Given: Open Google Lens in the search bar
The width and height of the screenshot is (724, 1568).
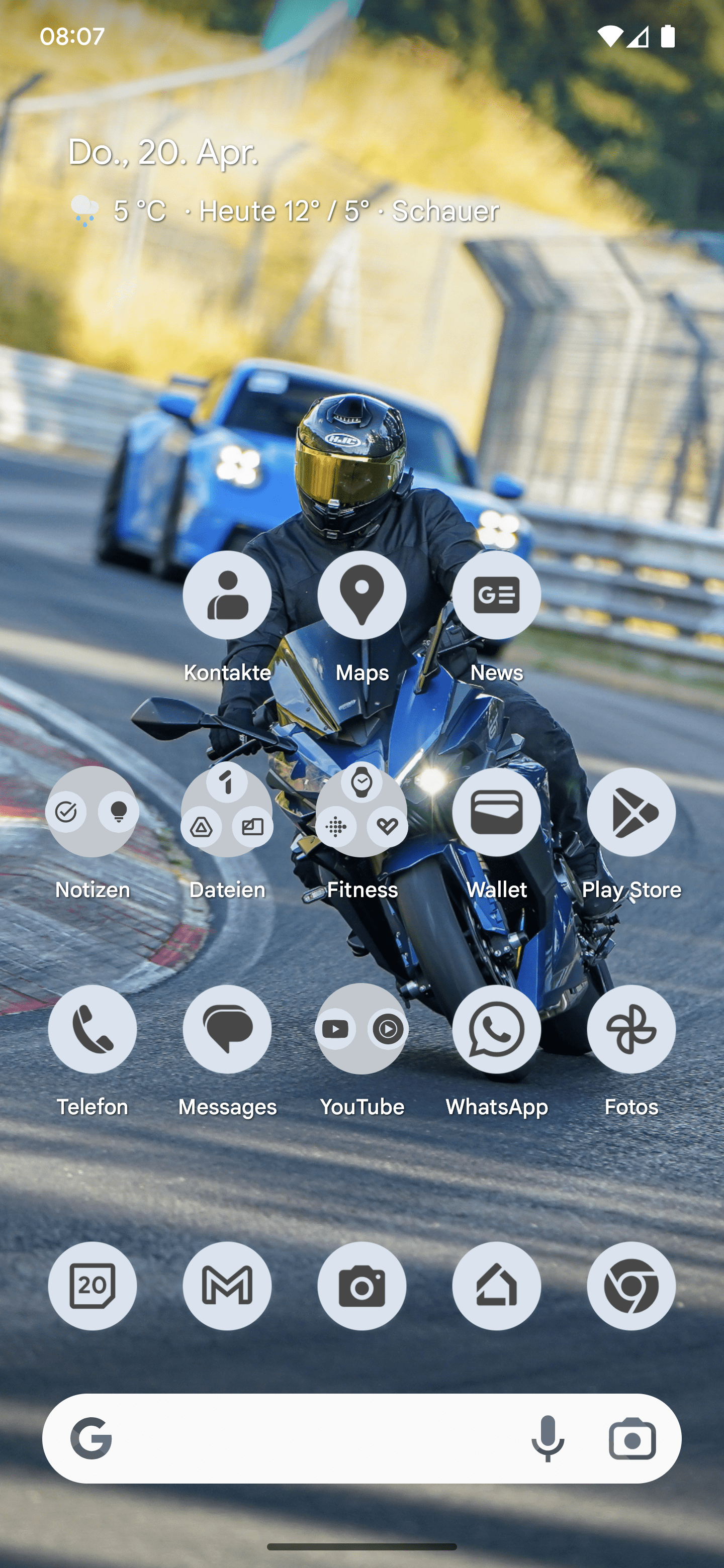Looking at the screenshot, I should click(632, 1438).
